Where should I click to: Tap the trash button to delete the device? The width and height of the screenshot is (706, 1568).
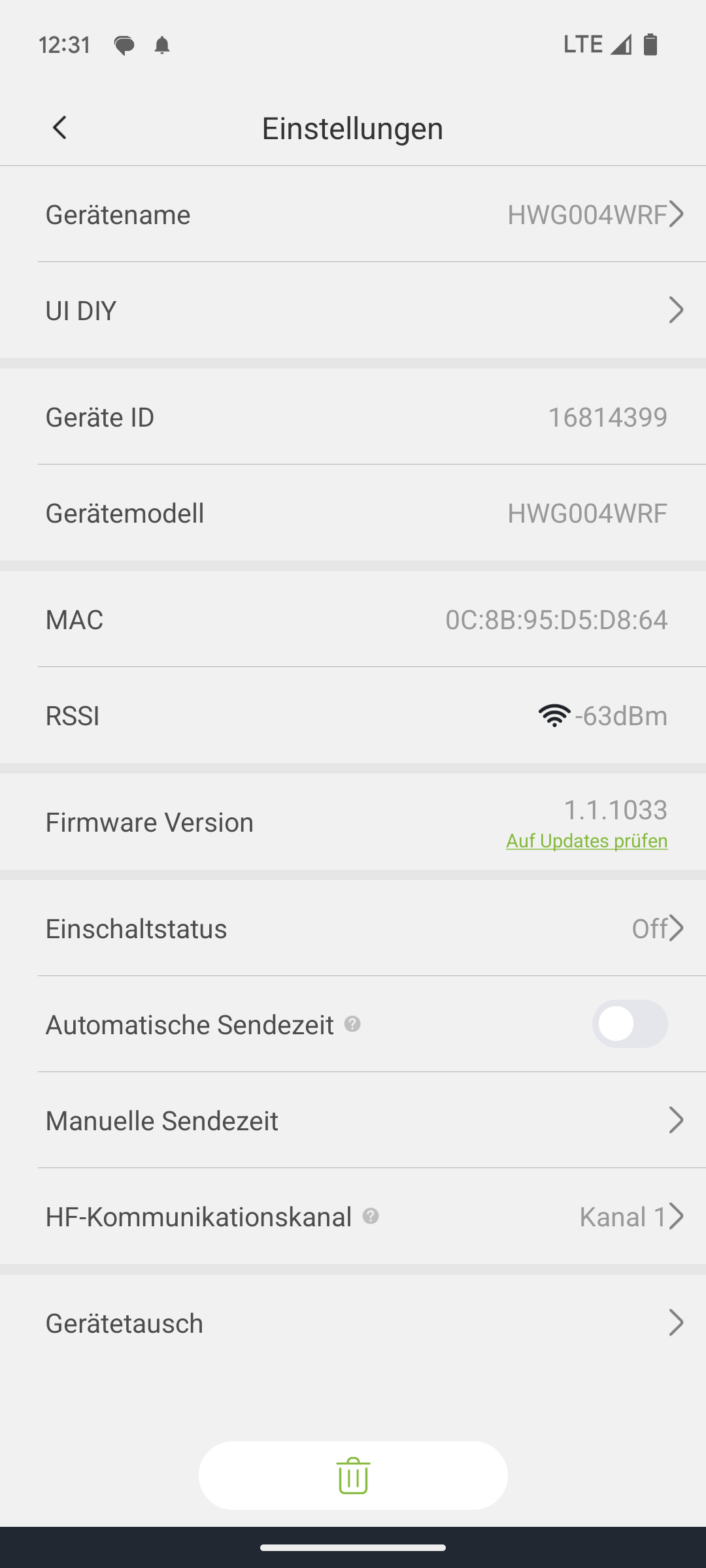point(353,1475)
